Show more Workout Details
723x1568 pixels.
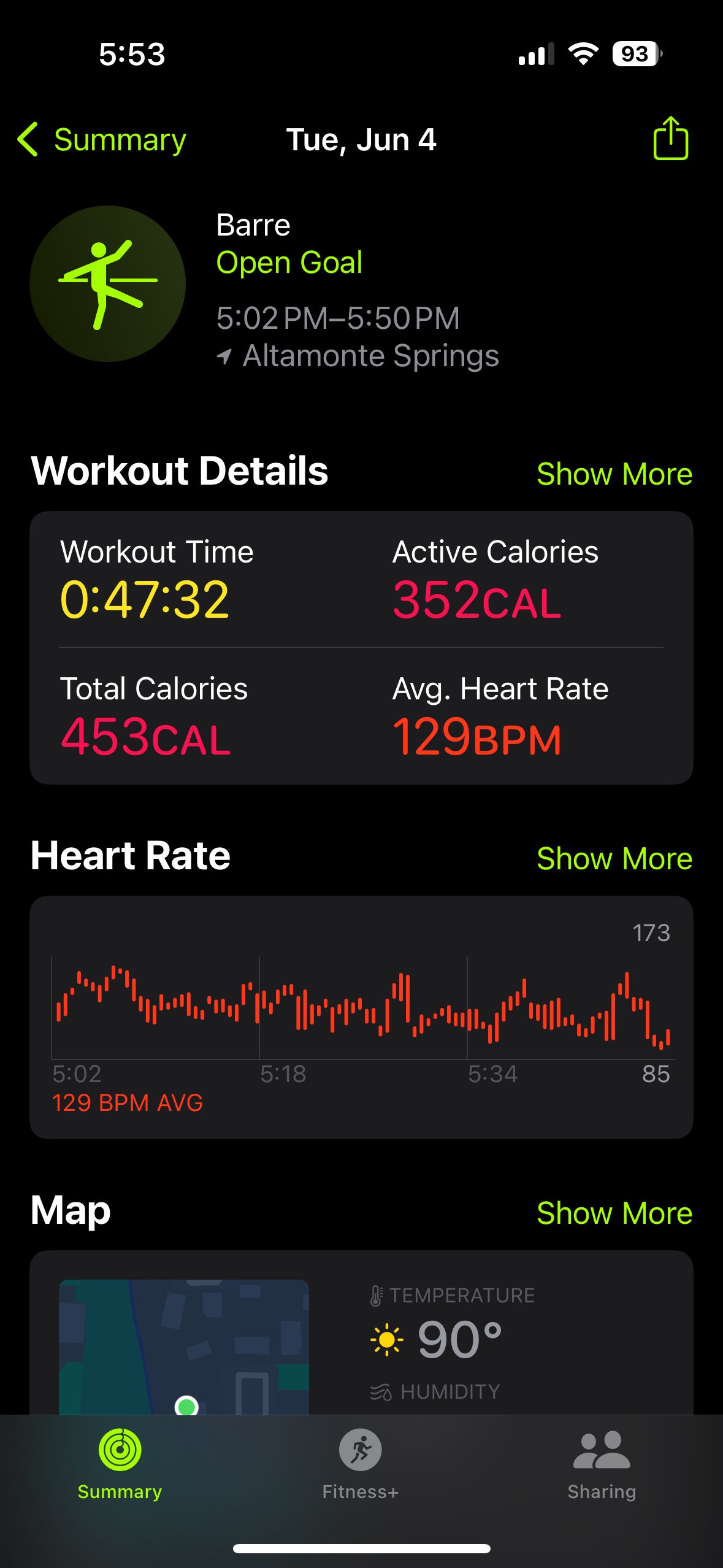pyautogui.click(x=614, y=474)
